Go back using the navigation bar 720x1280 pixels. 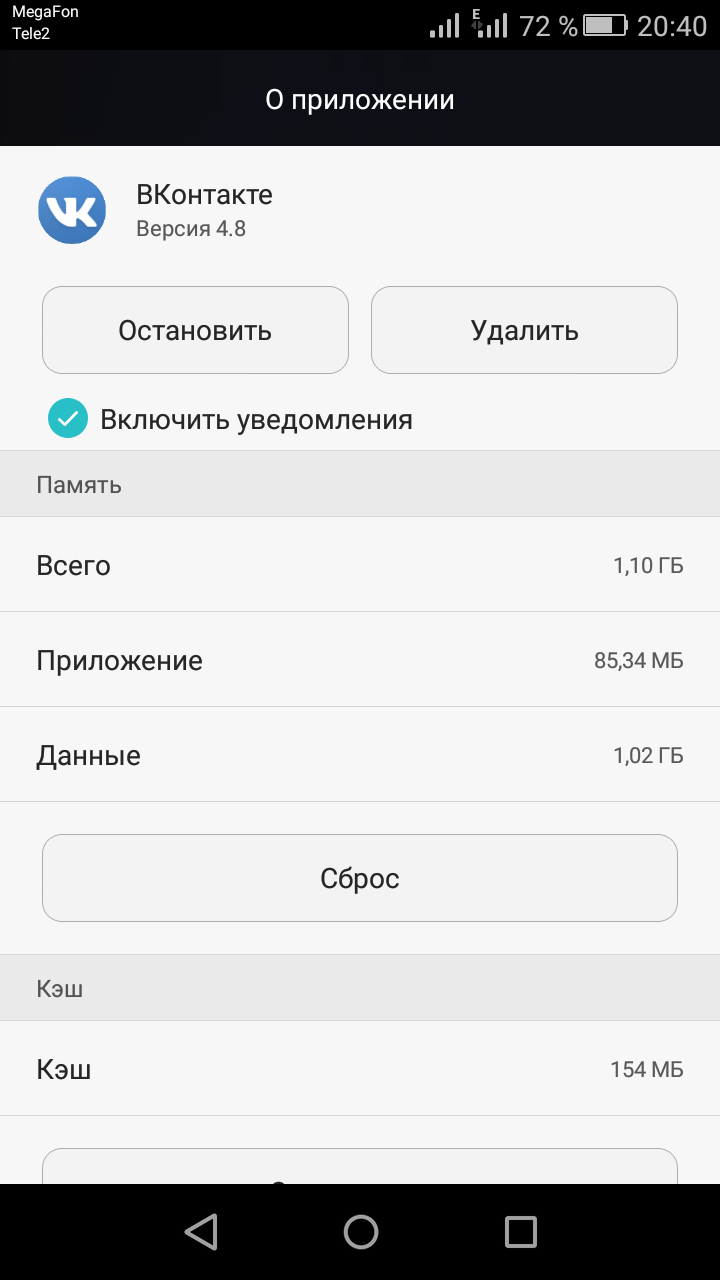click(201, 1232)
